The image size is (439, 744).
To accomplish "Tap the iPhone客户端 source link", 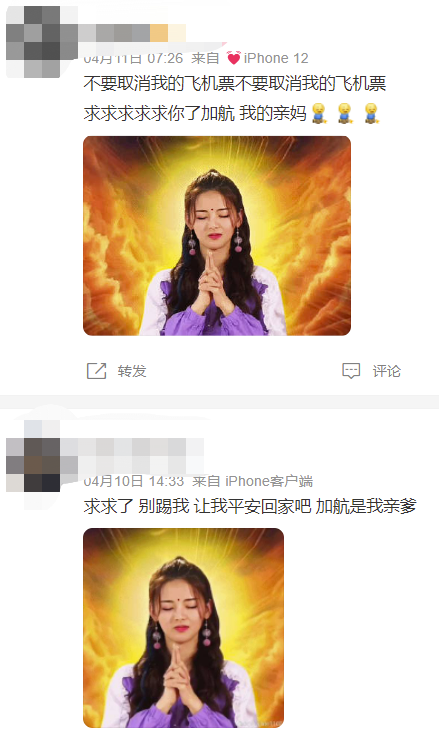I will (269, 481).
